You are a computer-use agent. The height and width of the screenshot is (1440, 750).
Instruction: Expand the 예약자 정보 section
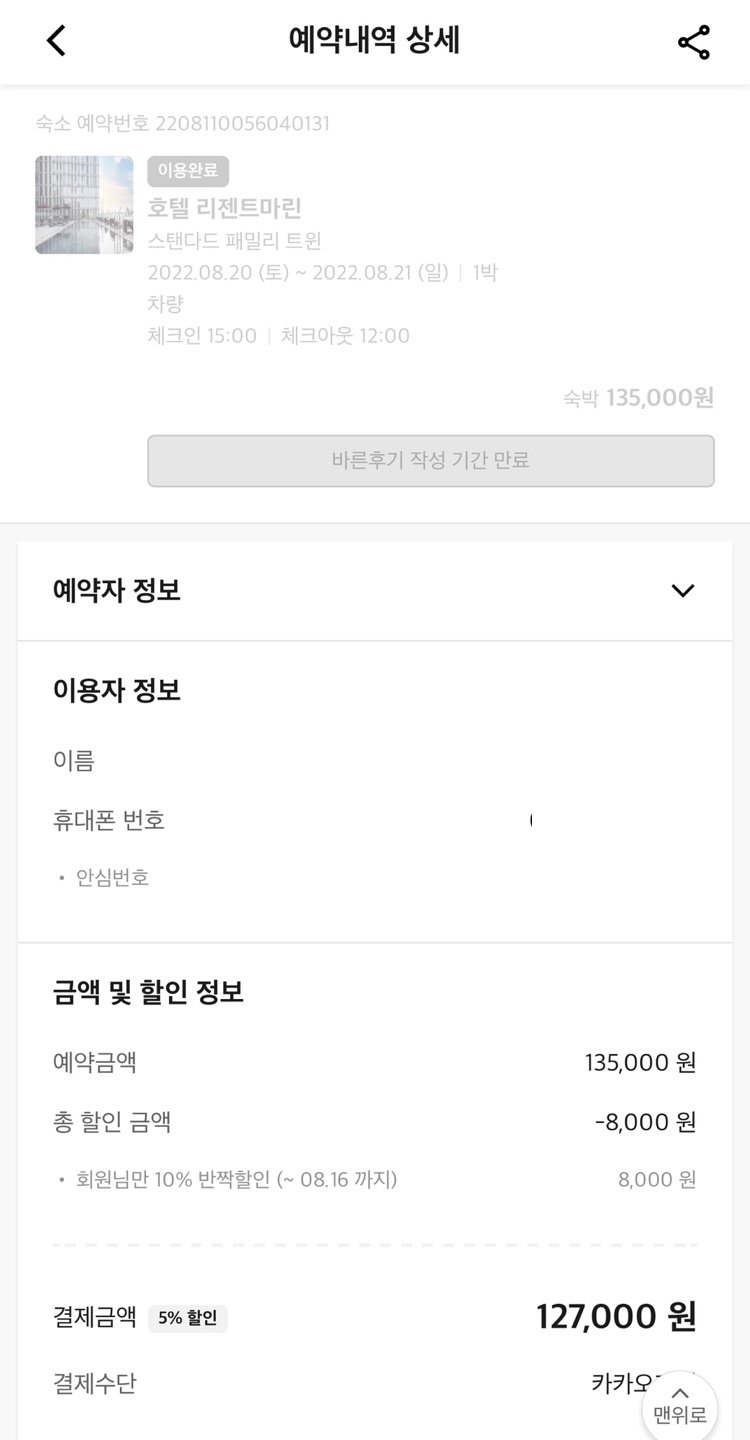click(682, 591)
